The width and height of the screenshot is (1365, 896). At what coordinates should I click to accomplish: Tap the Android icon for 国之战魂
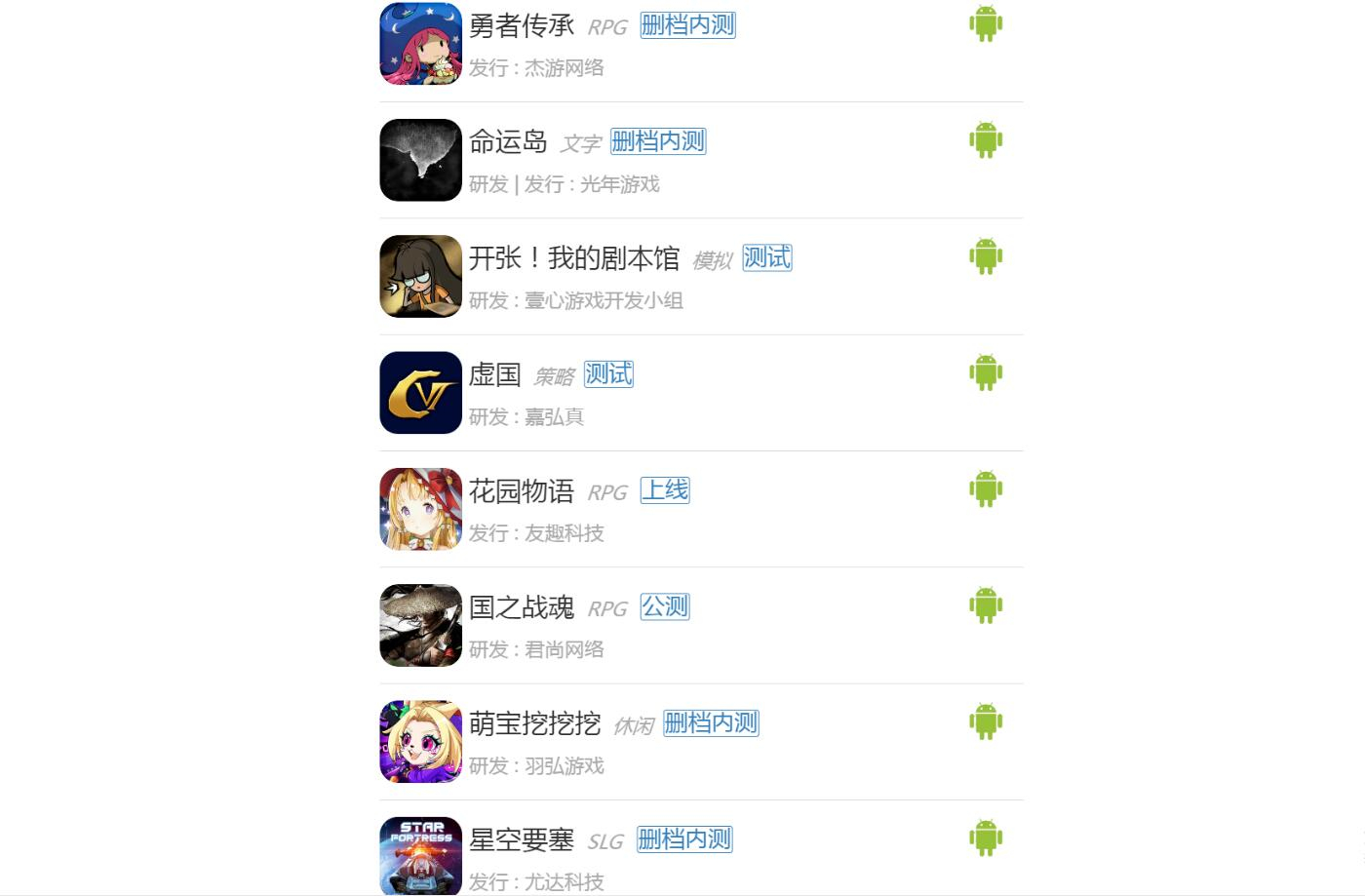click(986, 605)
